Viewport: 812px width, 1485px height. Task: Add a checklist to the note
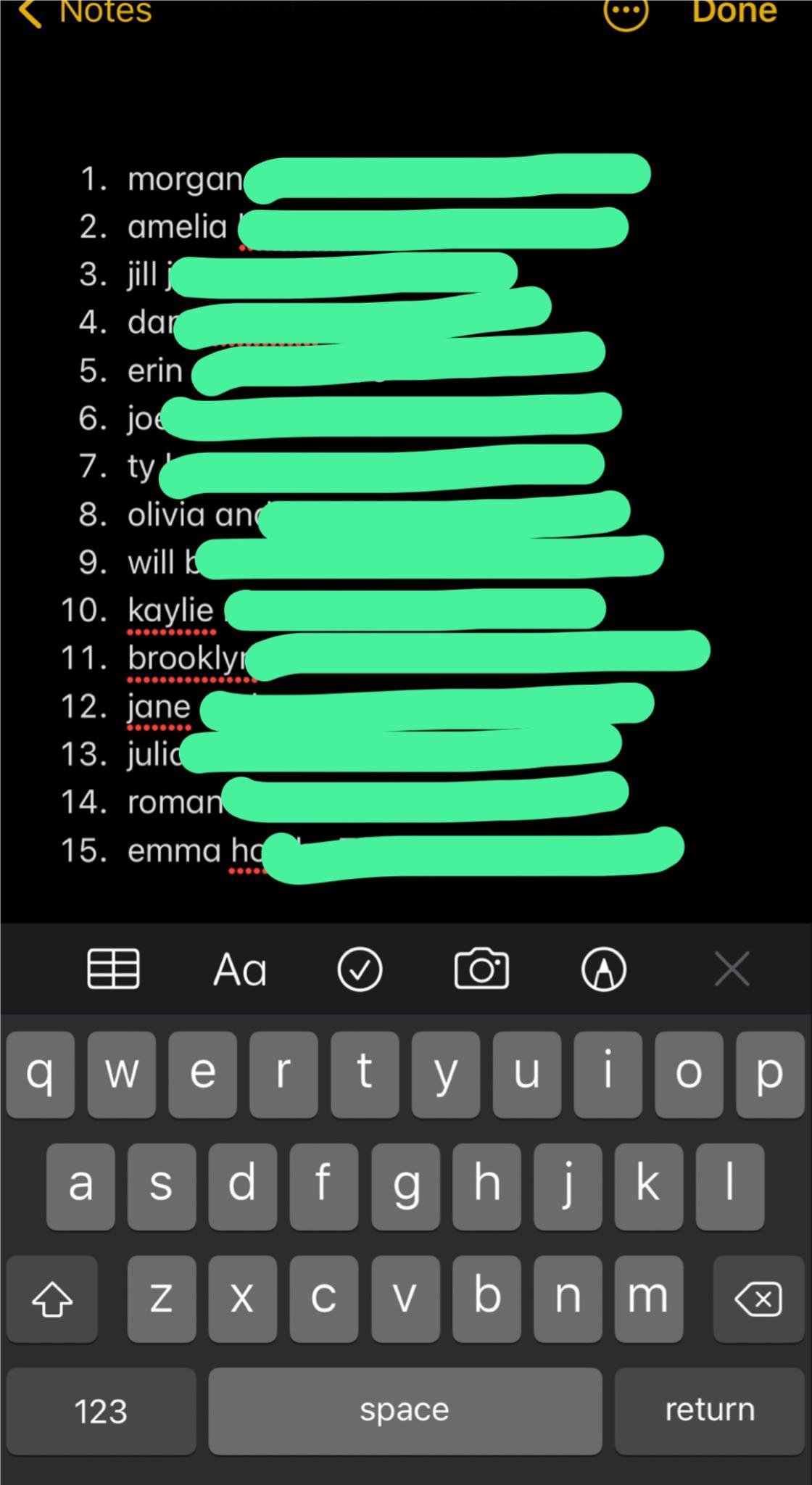[x=360, y=969]
